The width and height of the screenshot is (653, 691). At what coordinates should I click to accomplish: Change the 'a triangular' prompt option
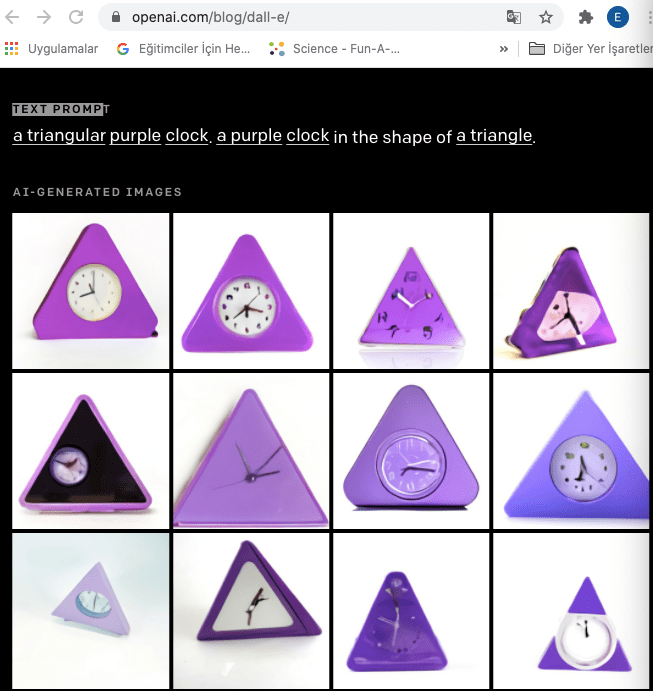pyautogui.click(x=59, y=135)
